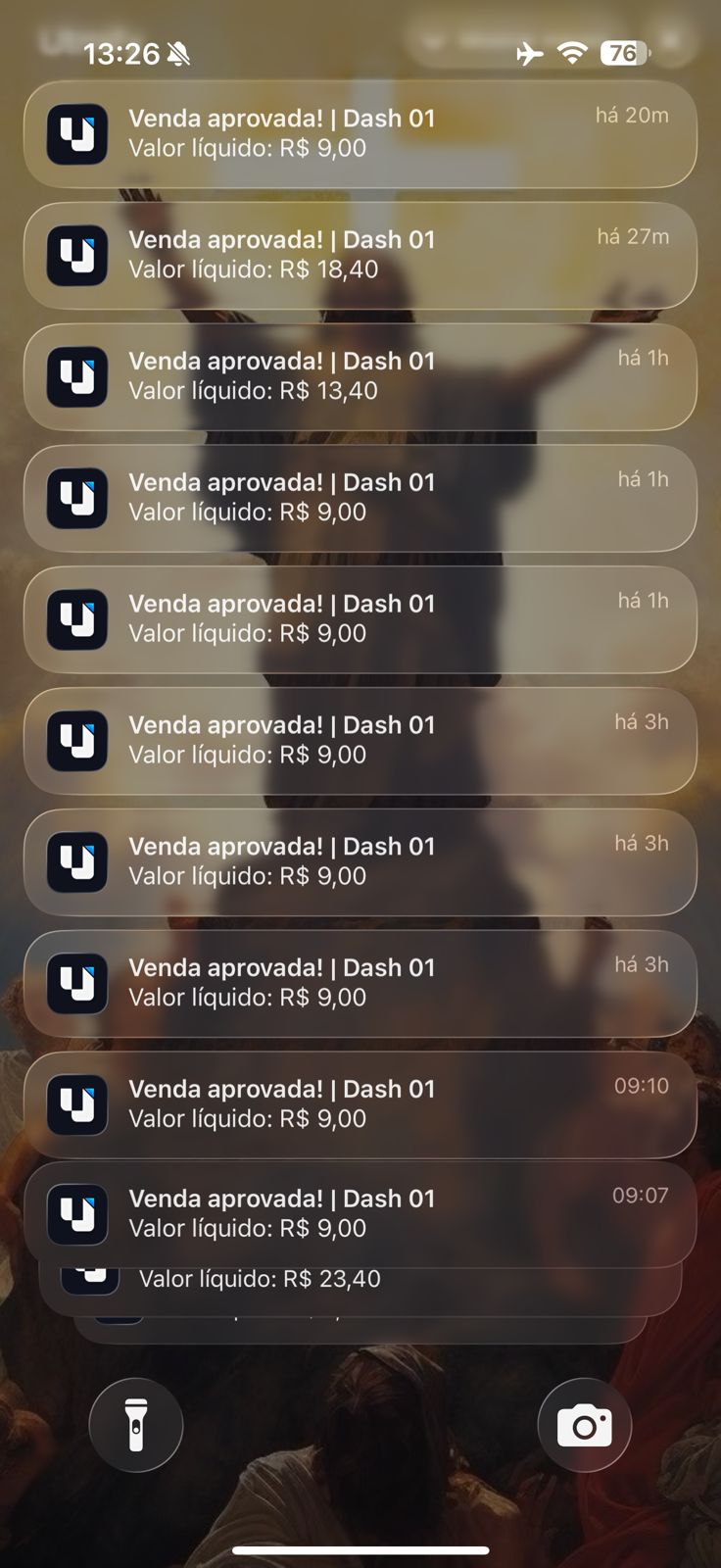Screen dimensions: 721x1568
Task: Tap the app icon on the 09:07 notification
Action: click(77, 1214)
